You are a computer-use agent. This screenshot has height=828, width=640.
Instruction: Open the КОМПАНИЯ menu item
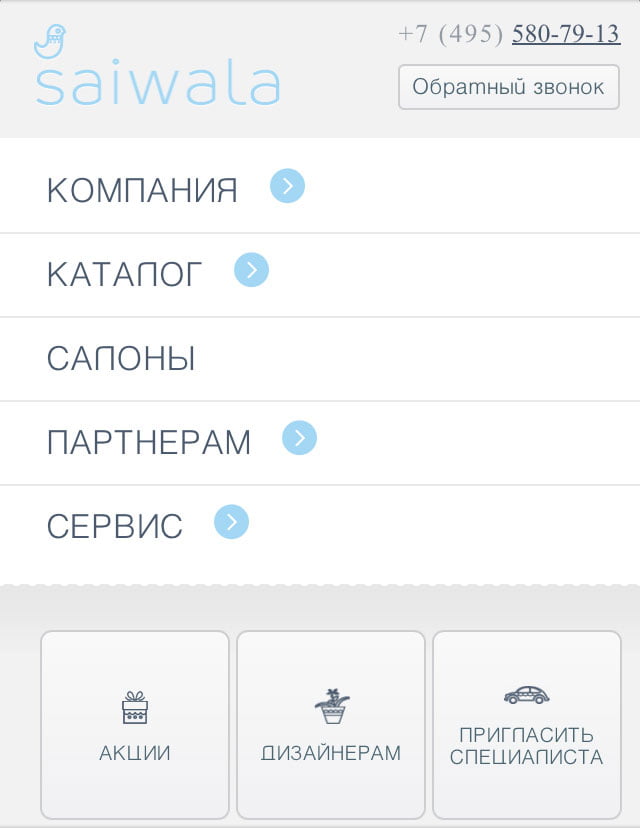[x=142, y=190]
